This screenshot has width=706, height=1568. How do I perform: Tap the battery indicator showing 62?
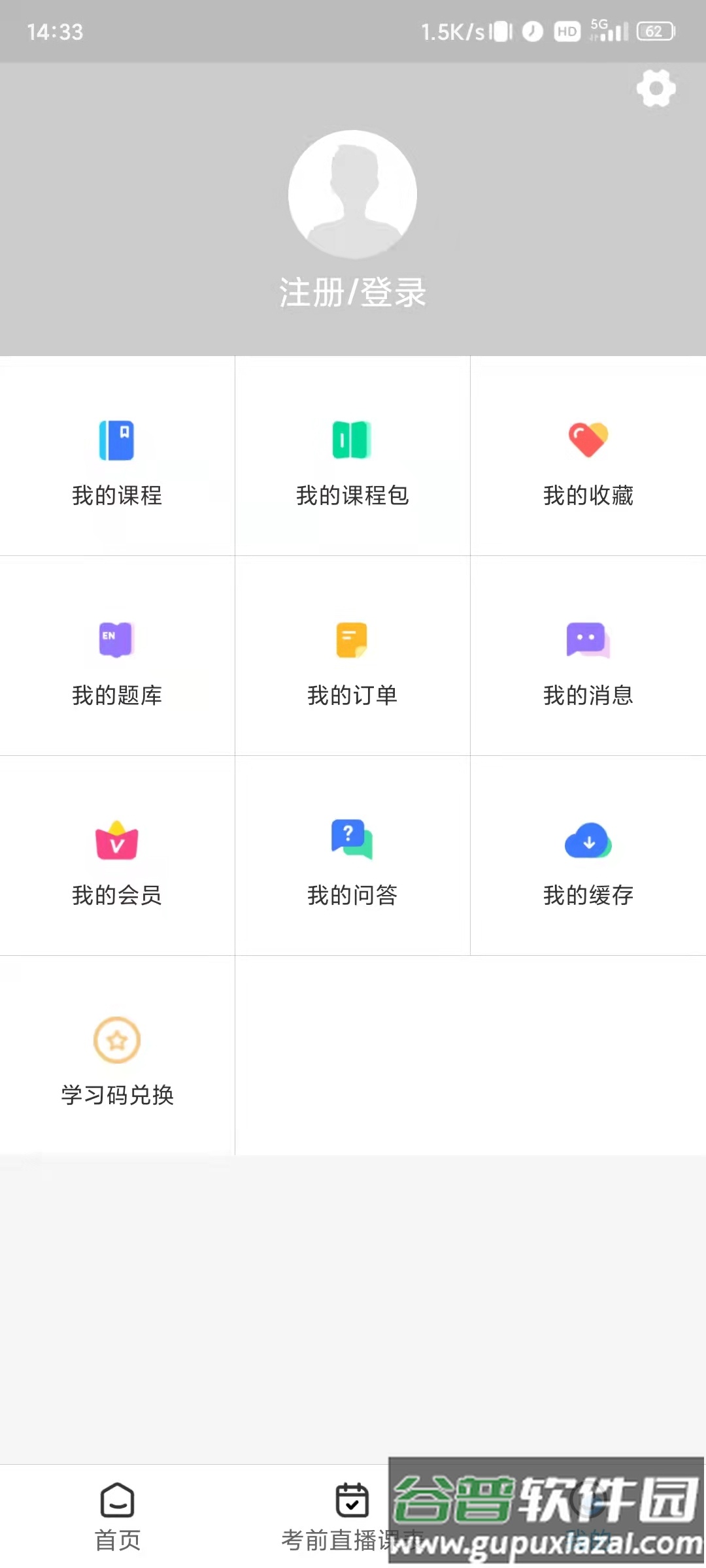[x=654, y=31]
